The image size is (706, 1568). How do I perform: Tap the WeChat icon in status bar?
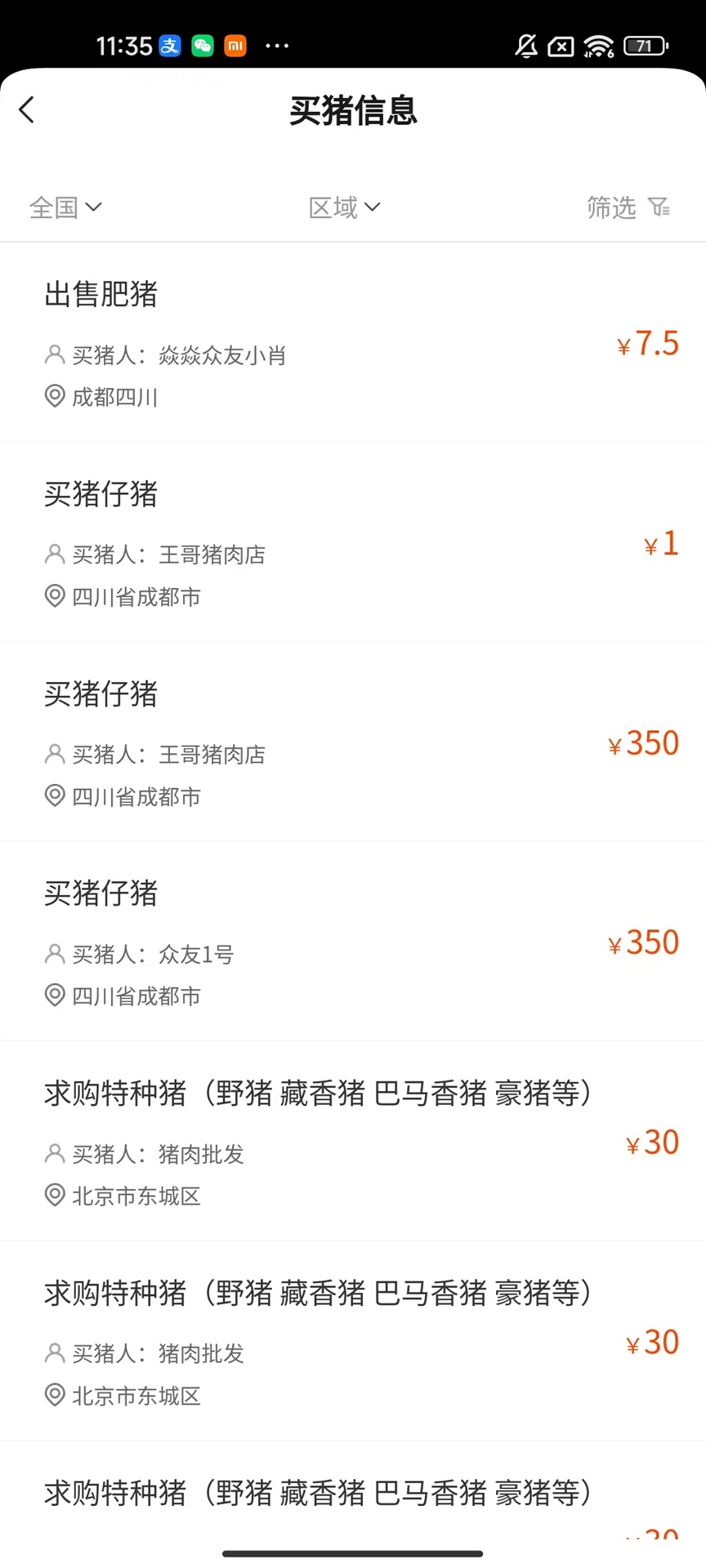202,46
